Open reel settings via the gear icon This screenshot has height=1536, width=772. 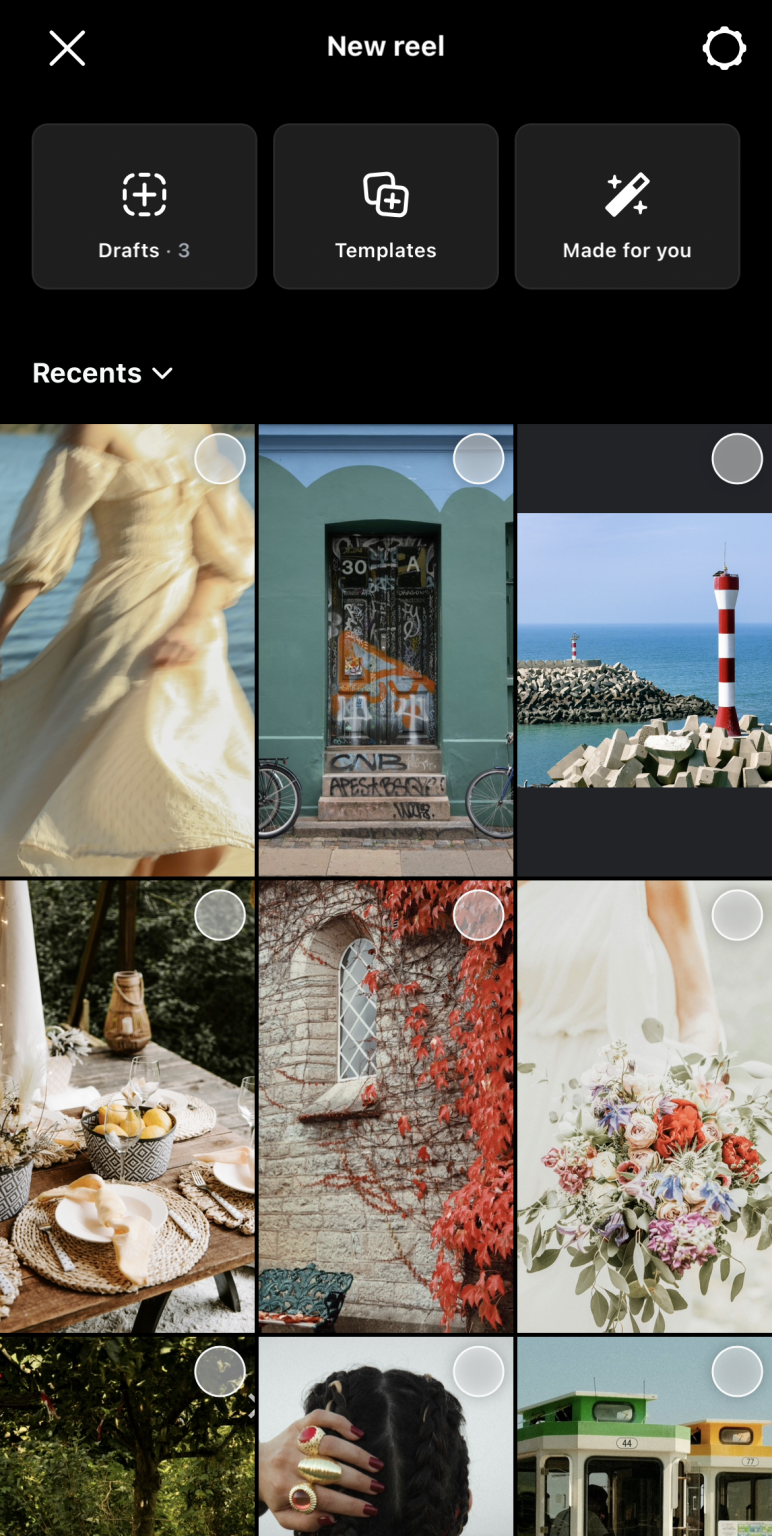coord(724,47)
